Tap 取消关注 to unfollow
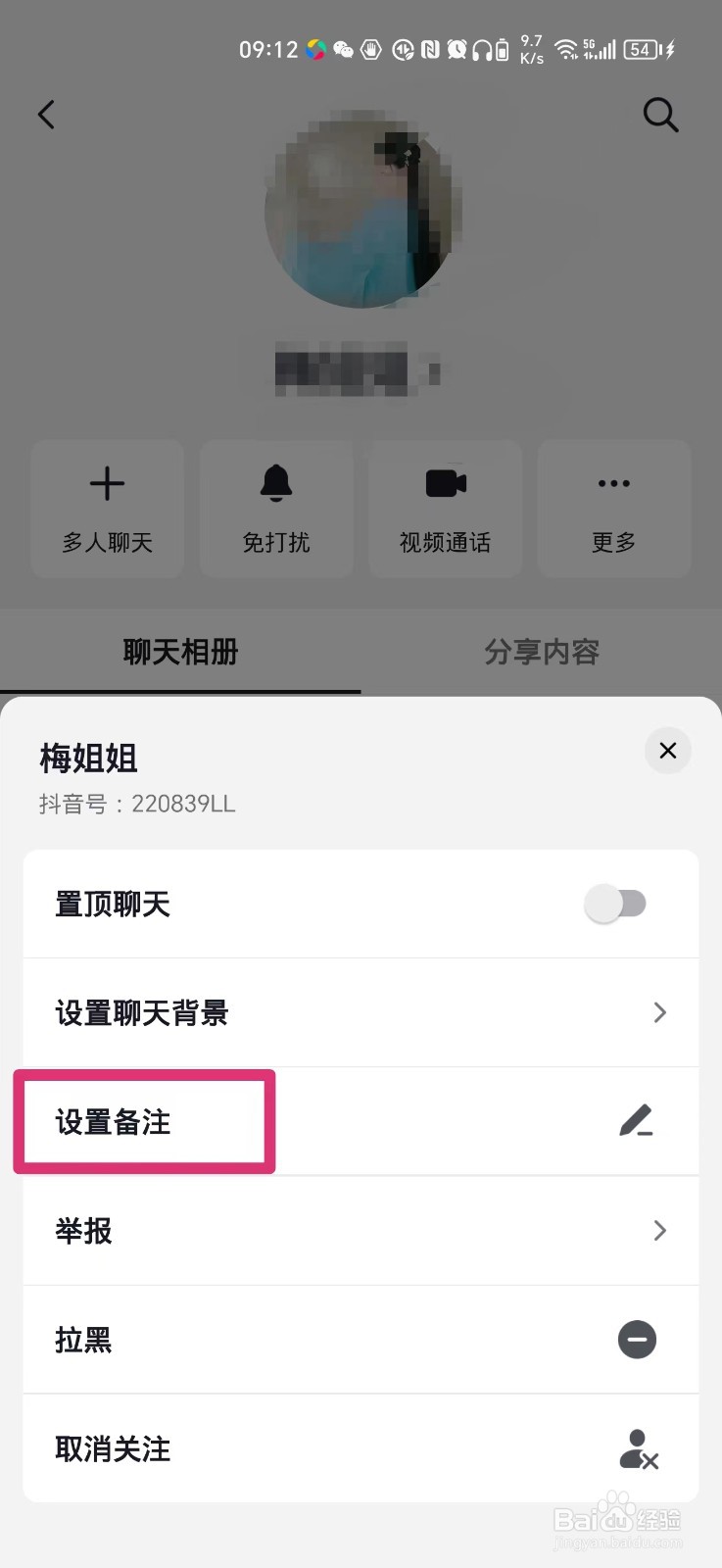Screen dimensions: 722x1568 pos(111,1448)
